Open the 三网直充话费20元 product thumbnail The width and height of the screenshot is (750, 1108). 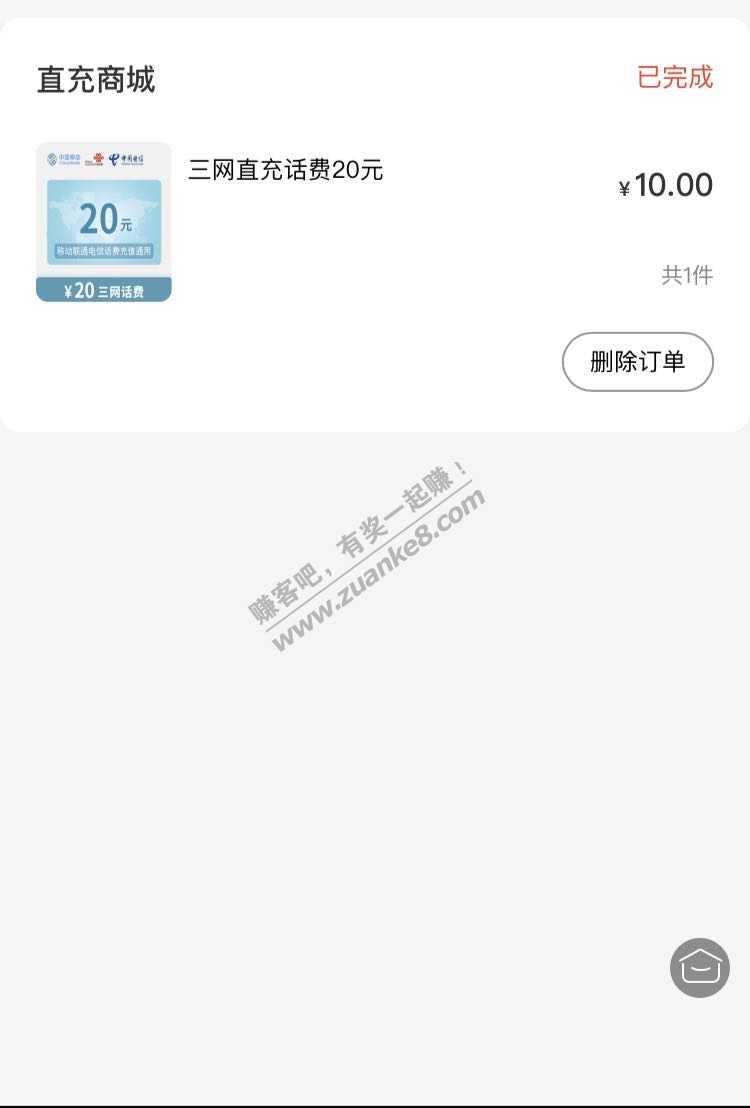click(x=104, y=222)
